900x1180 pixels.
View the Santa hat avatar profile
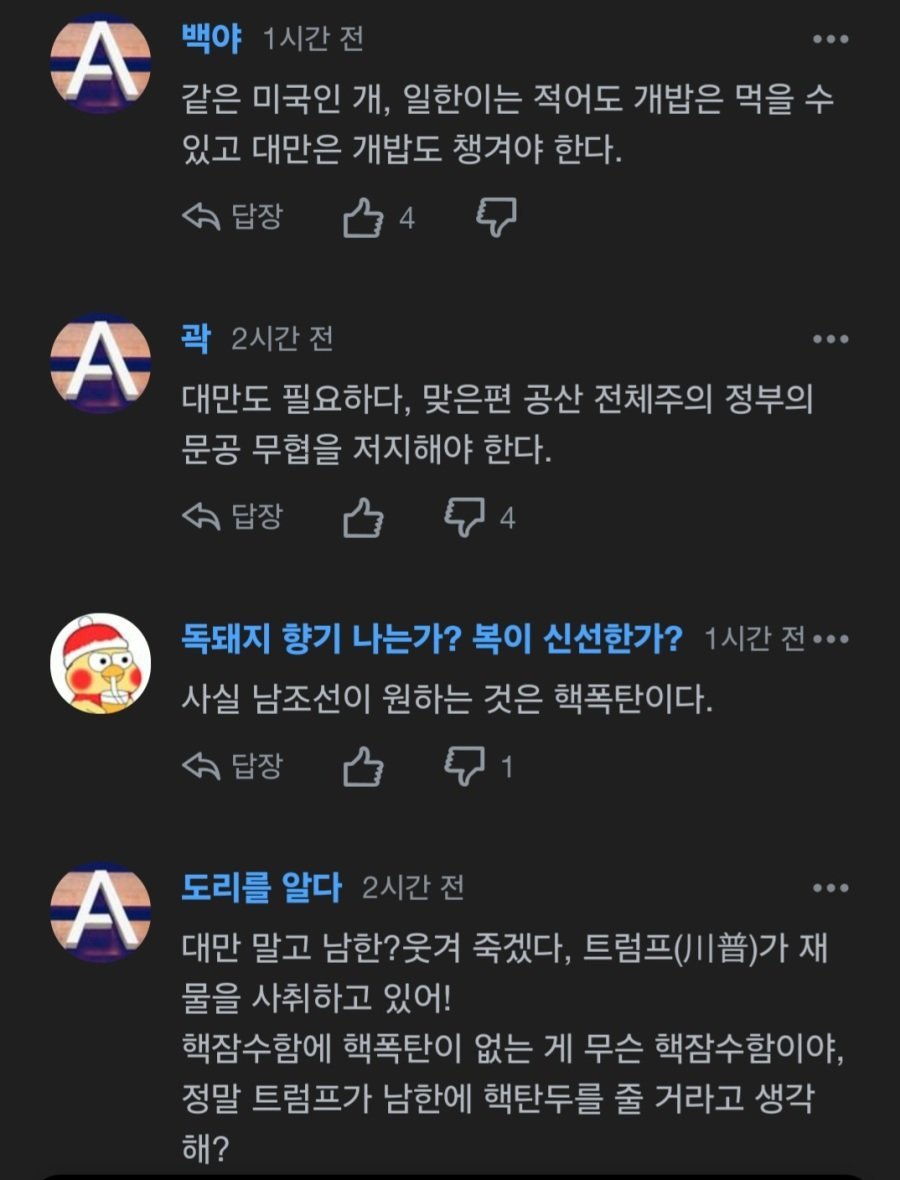pyautogui.click(x=101, y=663)
